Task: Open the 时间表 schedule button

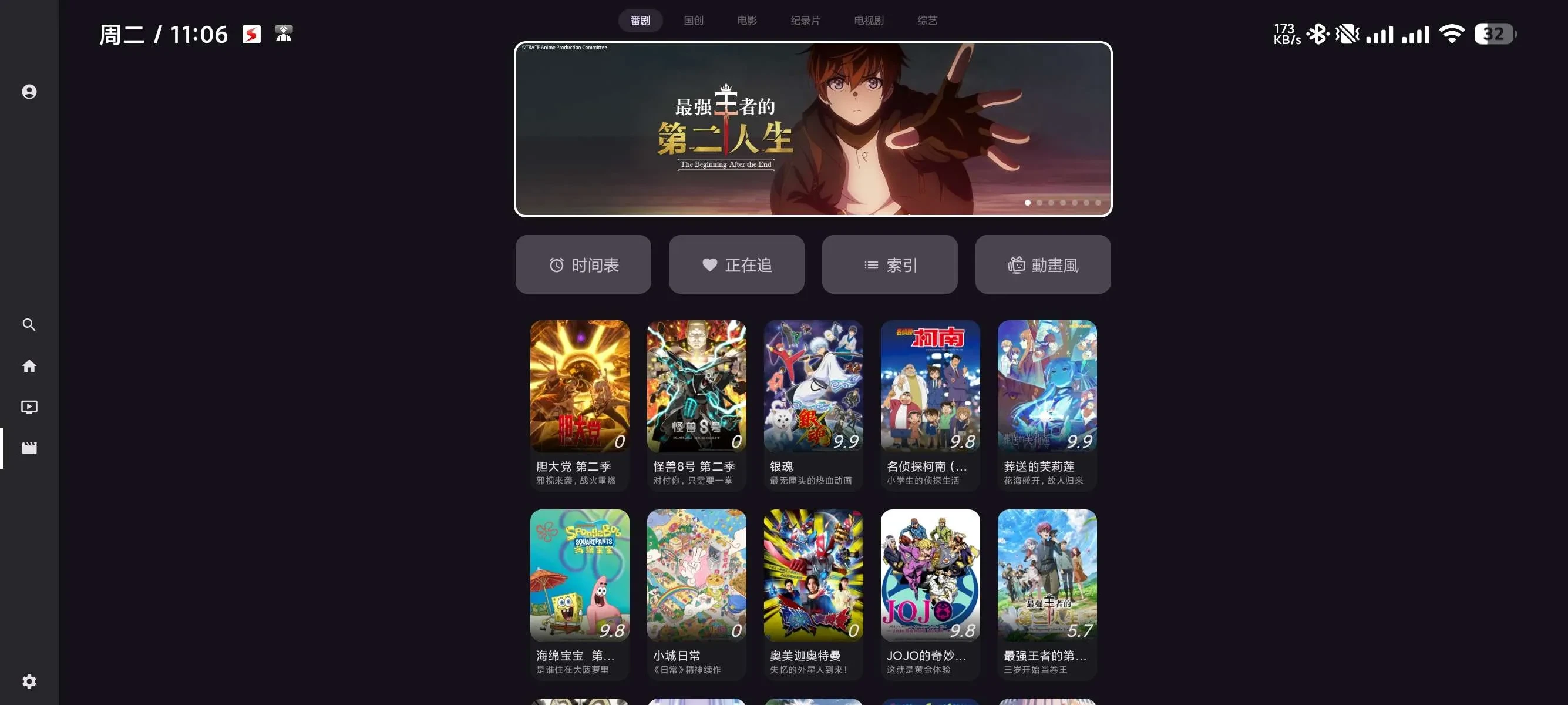Action: (x=583, y=265)
